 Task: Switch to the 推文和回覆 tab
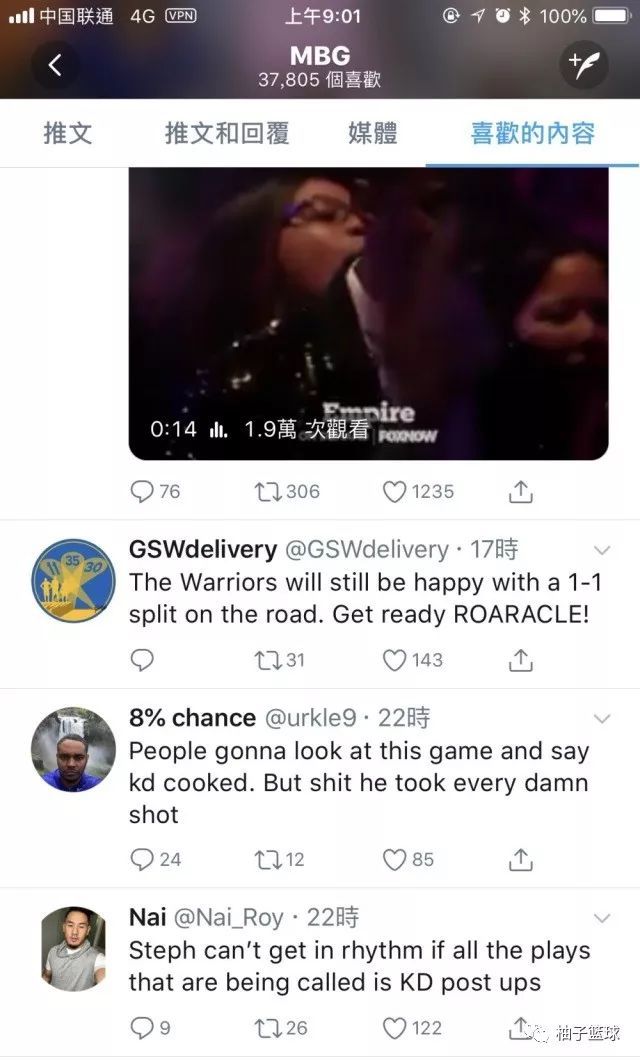[x=226, y=133]
